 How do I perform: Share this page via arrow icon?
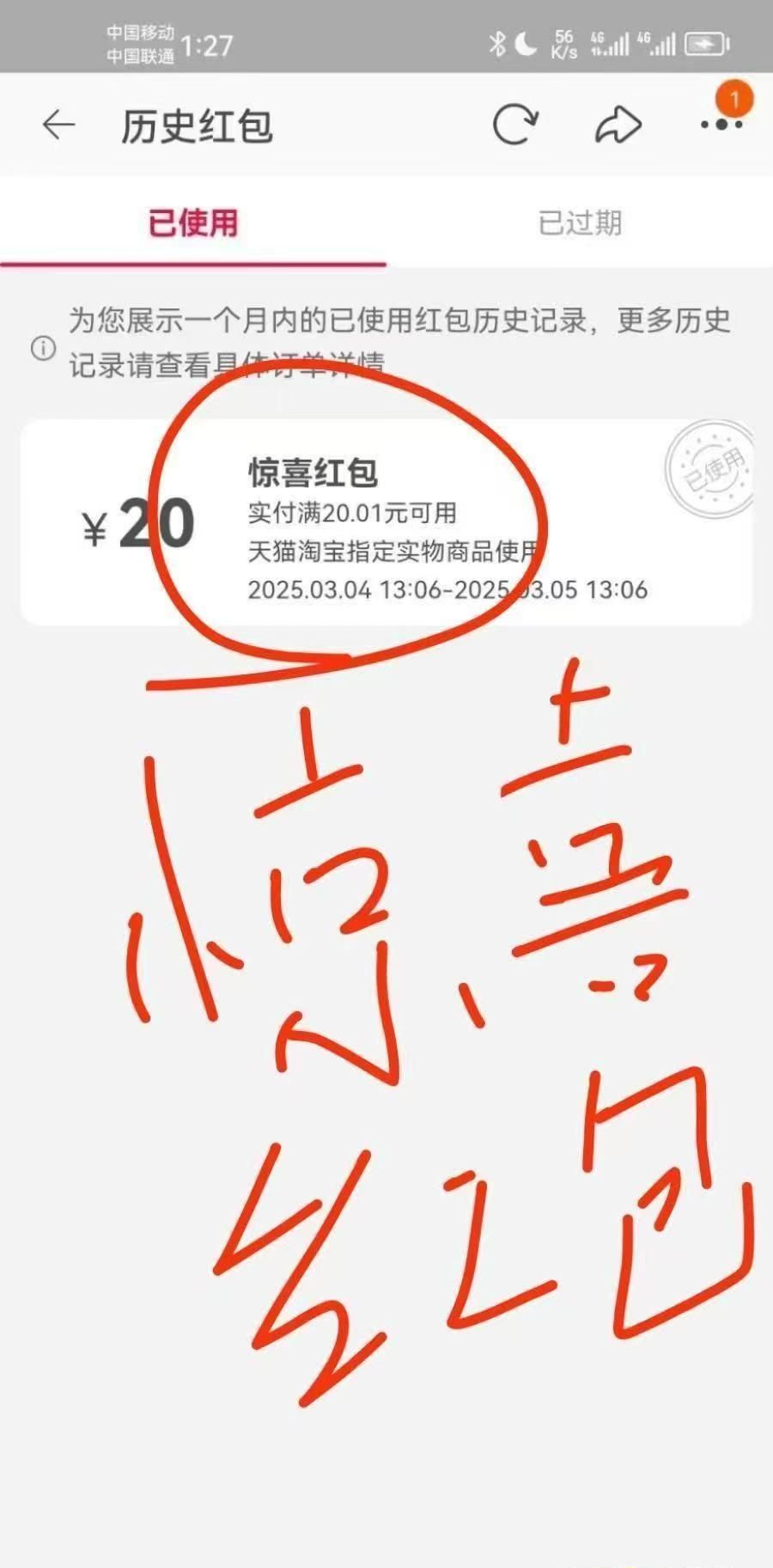pyautogui.click(x=618, y=125)
